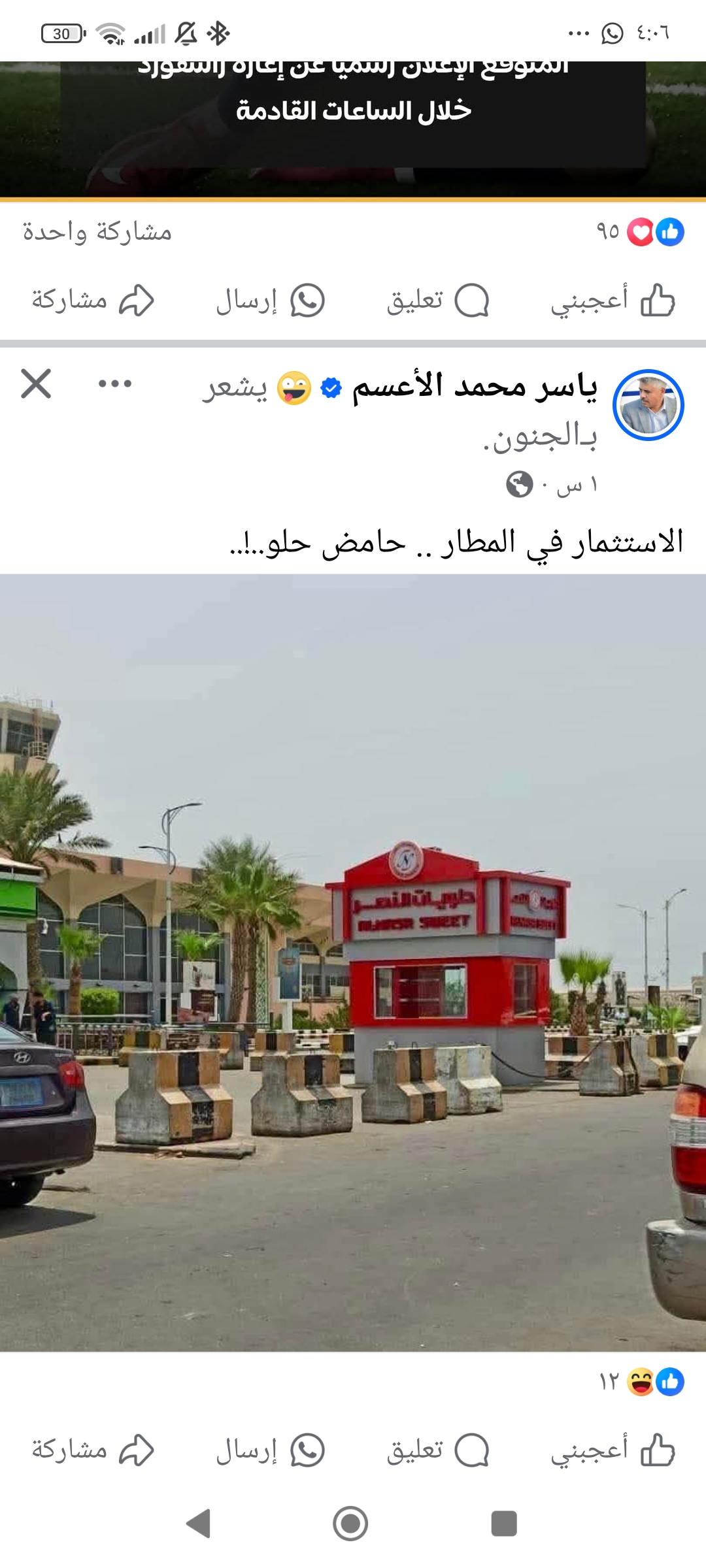Comment on the airport investment post
The height and width of the screenshot is (1568, 706).
[437, 1450]
